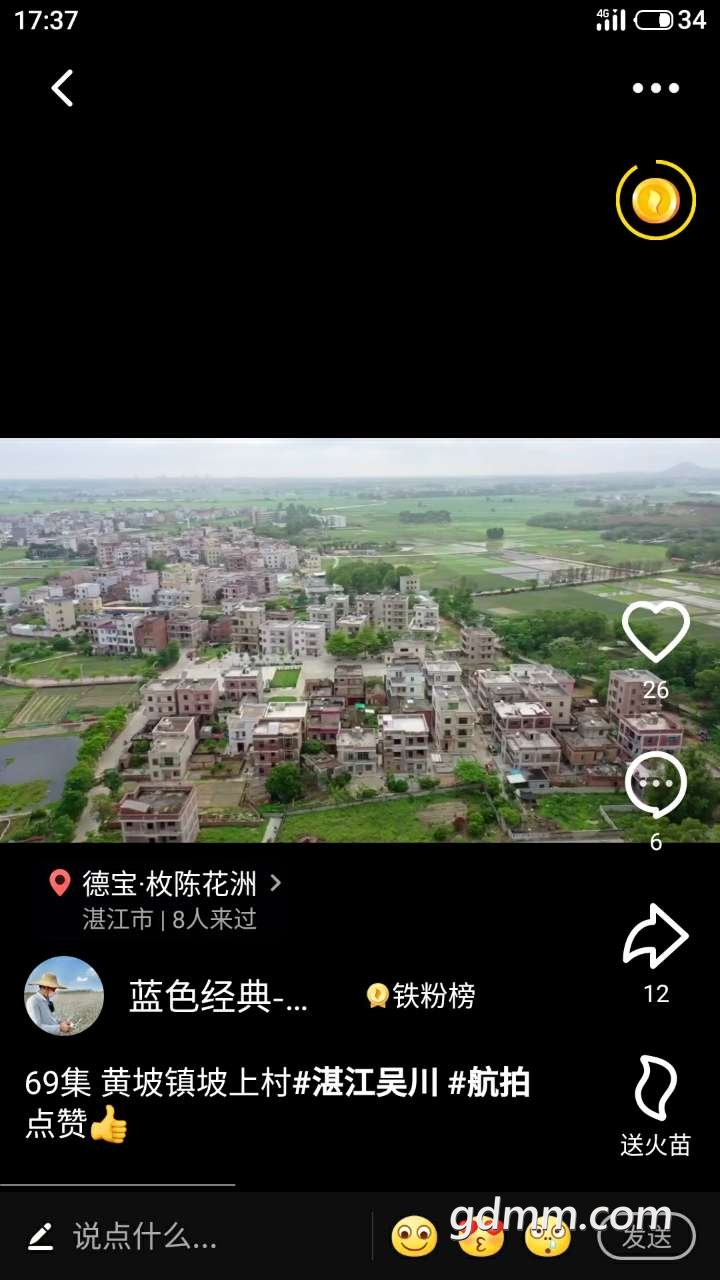
Task: Open the three-dot overflow menu
Action: [x=656, y=88]
